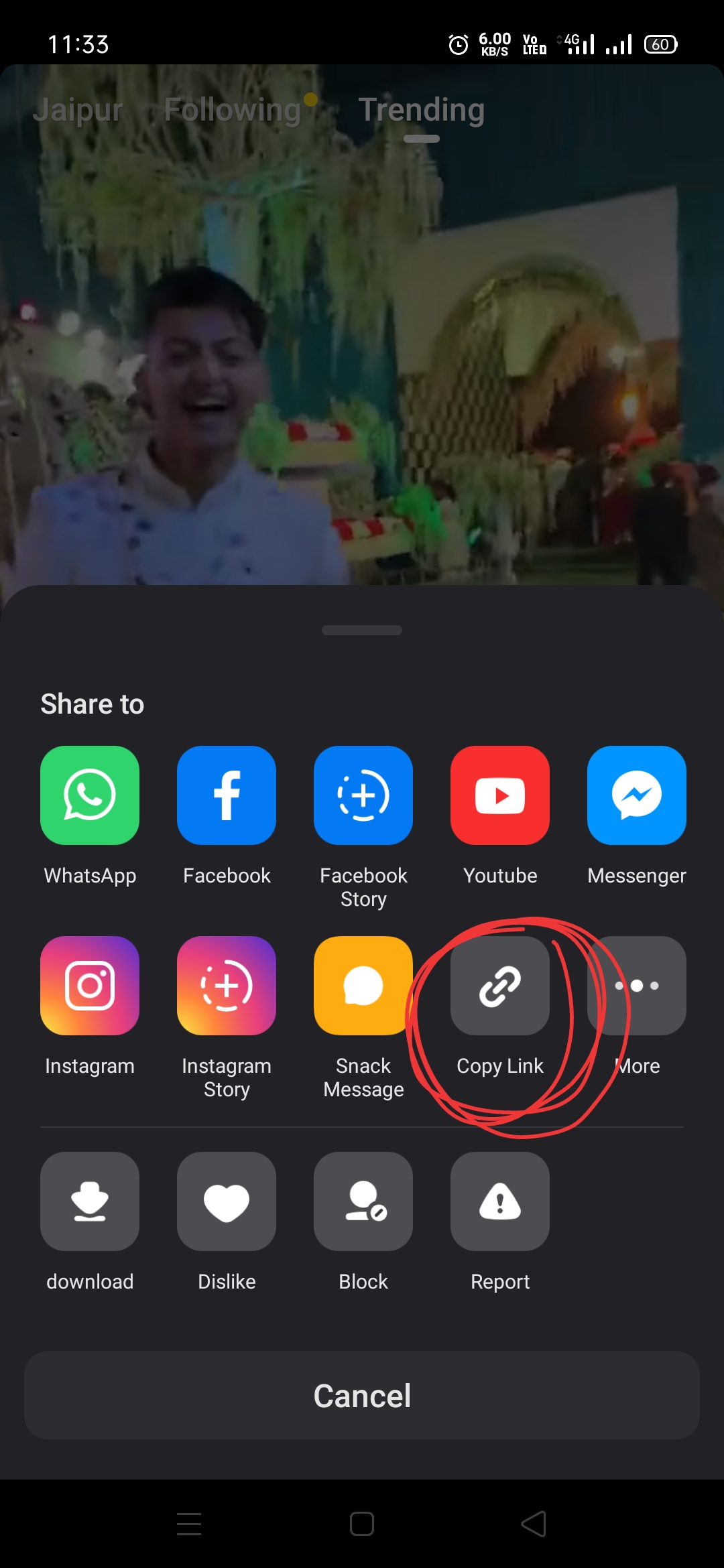Share to Facebook
Viewport: 724px width, 1568px height.
[x=227, y=795]
